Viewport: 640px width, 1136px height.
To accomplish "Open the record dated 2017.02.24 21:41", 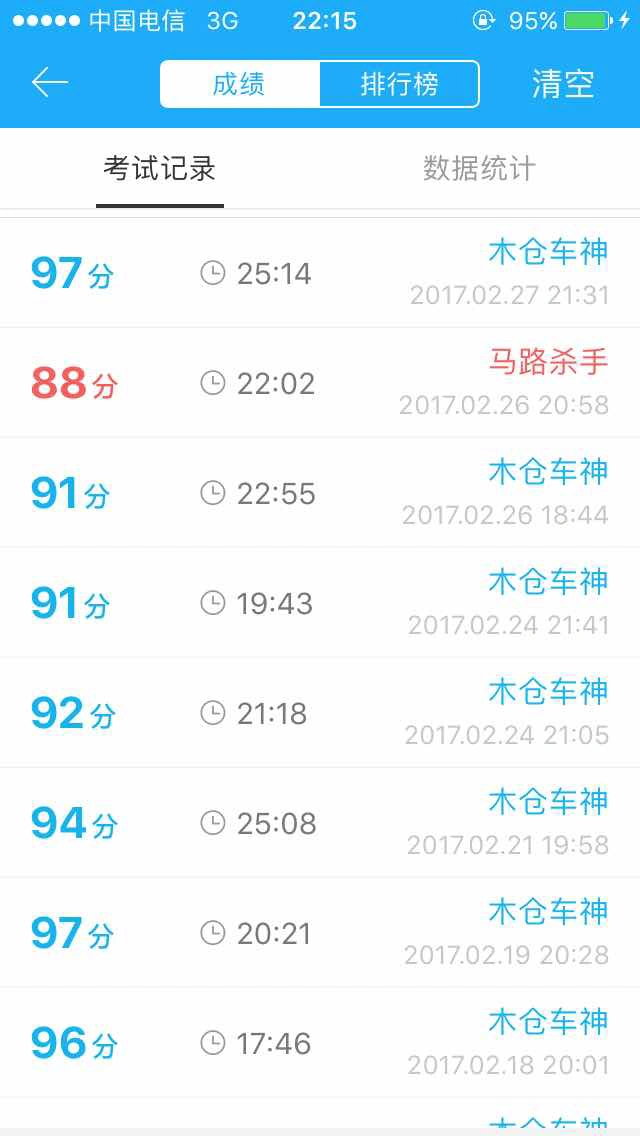I will pos(320,603).
